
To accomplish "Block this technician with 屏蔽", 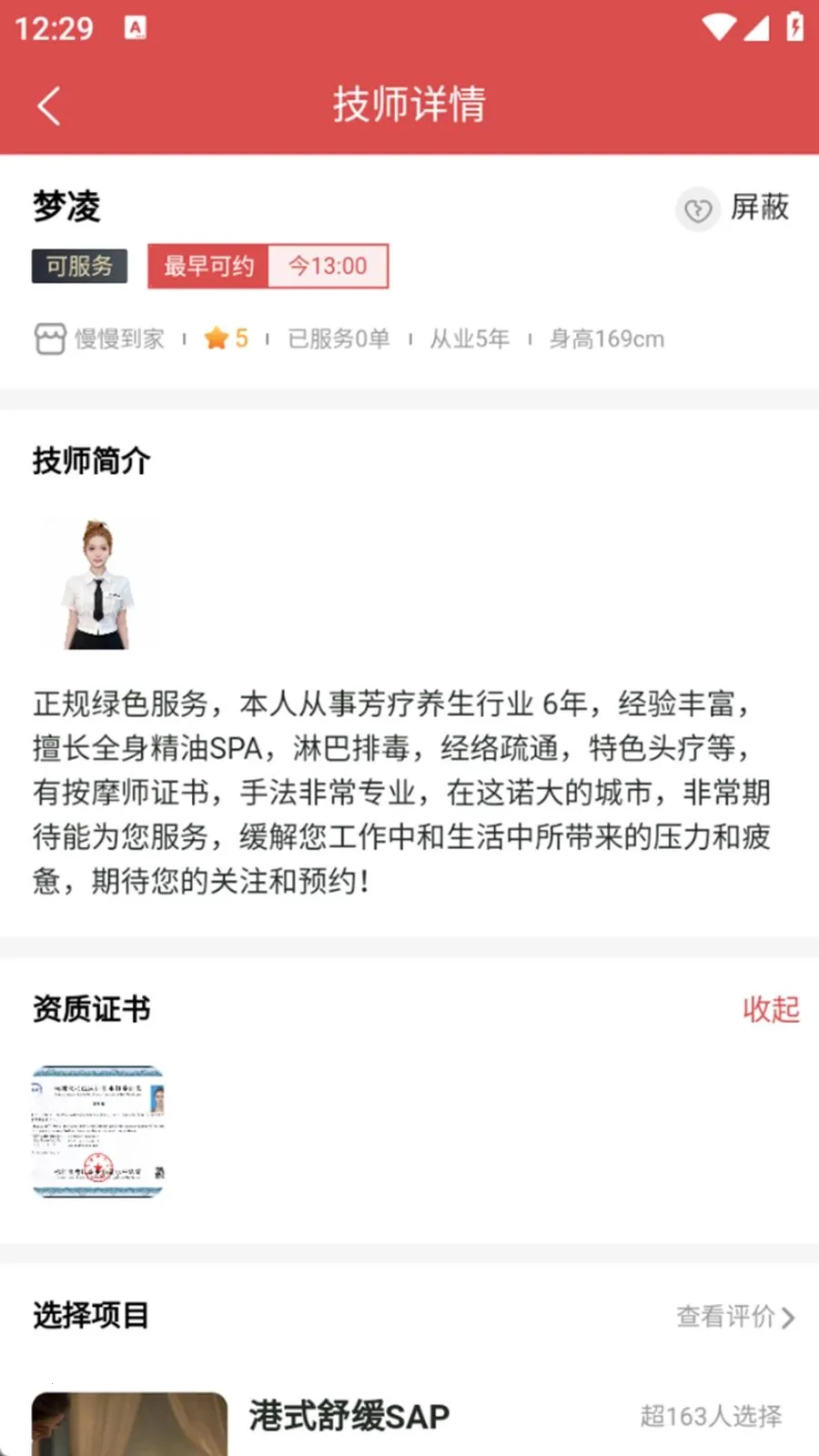I will coord(734,208).
